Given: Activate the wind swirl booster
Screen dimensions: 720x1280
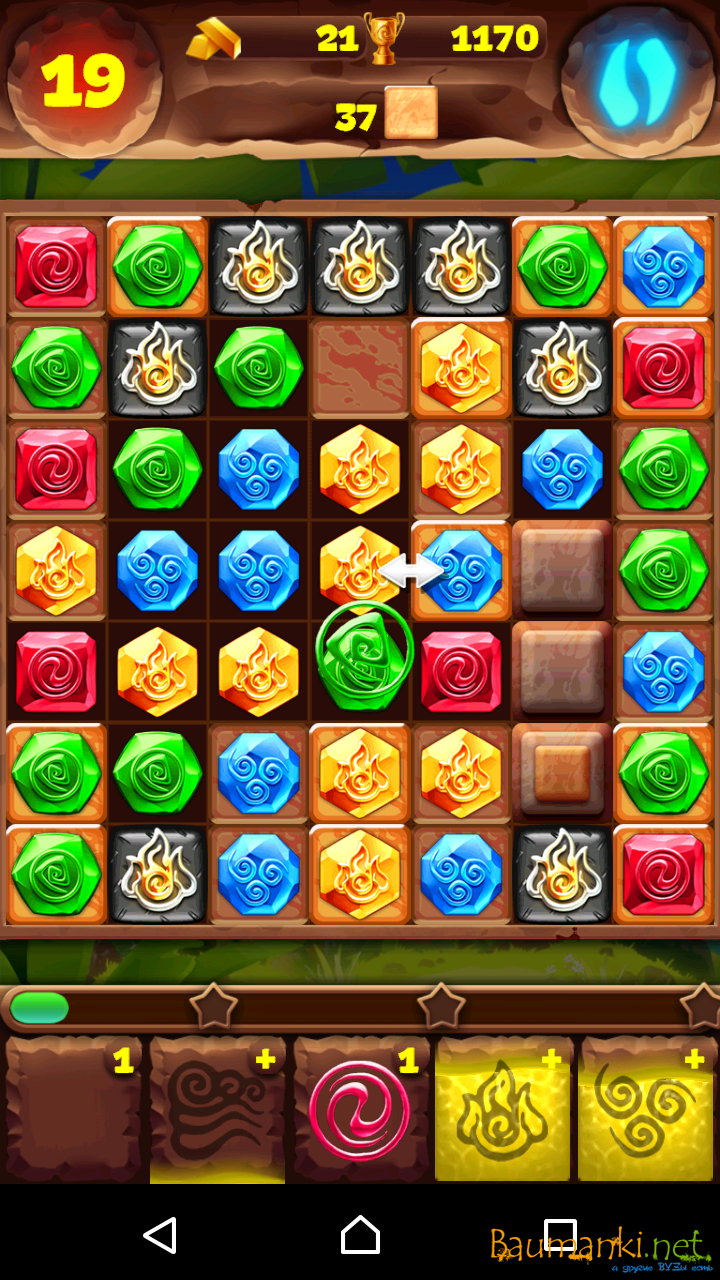Looking at the screenshot, I should tap(217, 1110).
